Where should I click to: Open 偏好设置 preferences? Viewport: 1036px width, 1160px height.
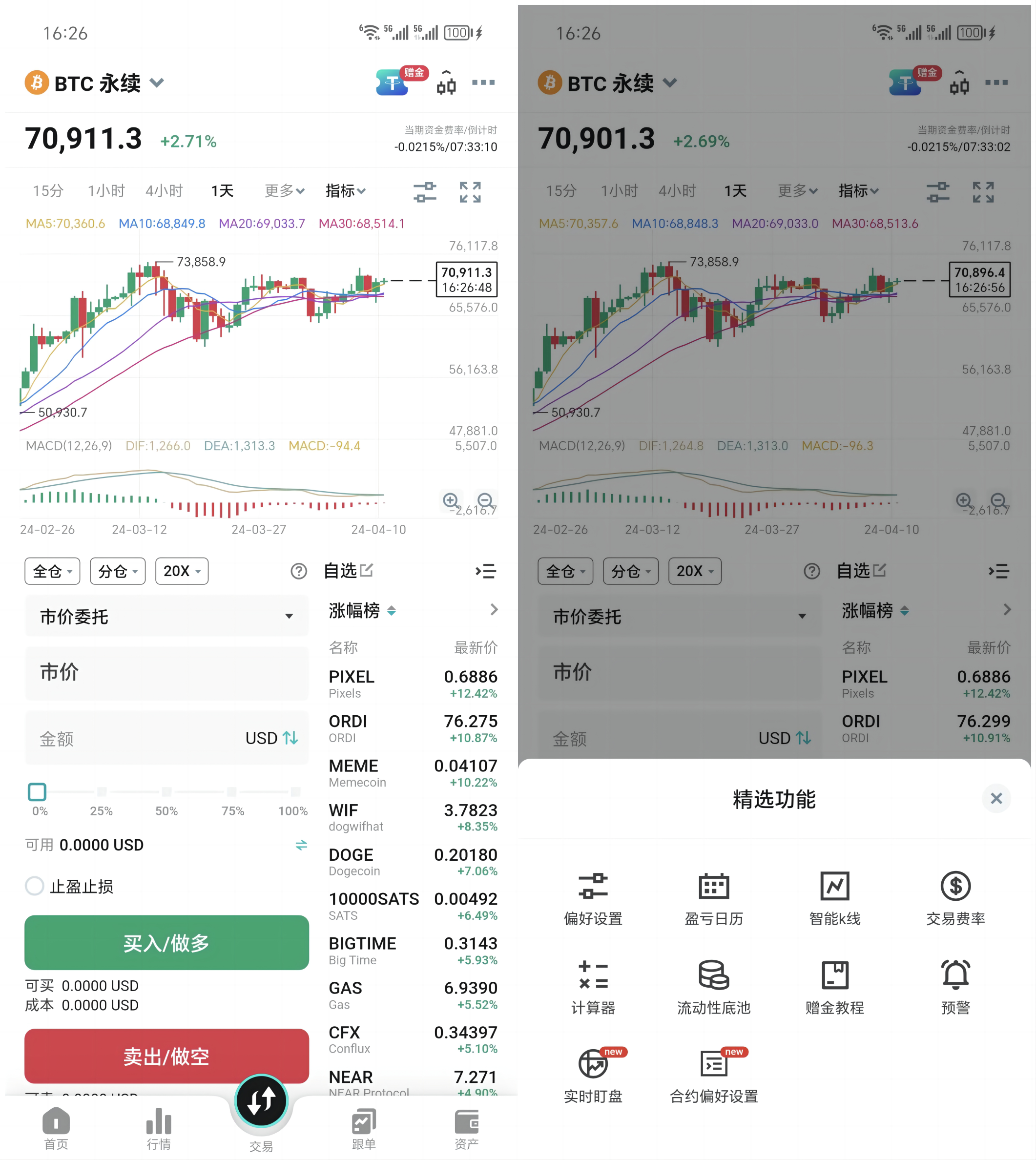[593, 898]
